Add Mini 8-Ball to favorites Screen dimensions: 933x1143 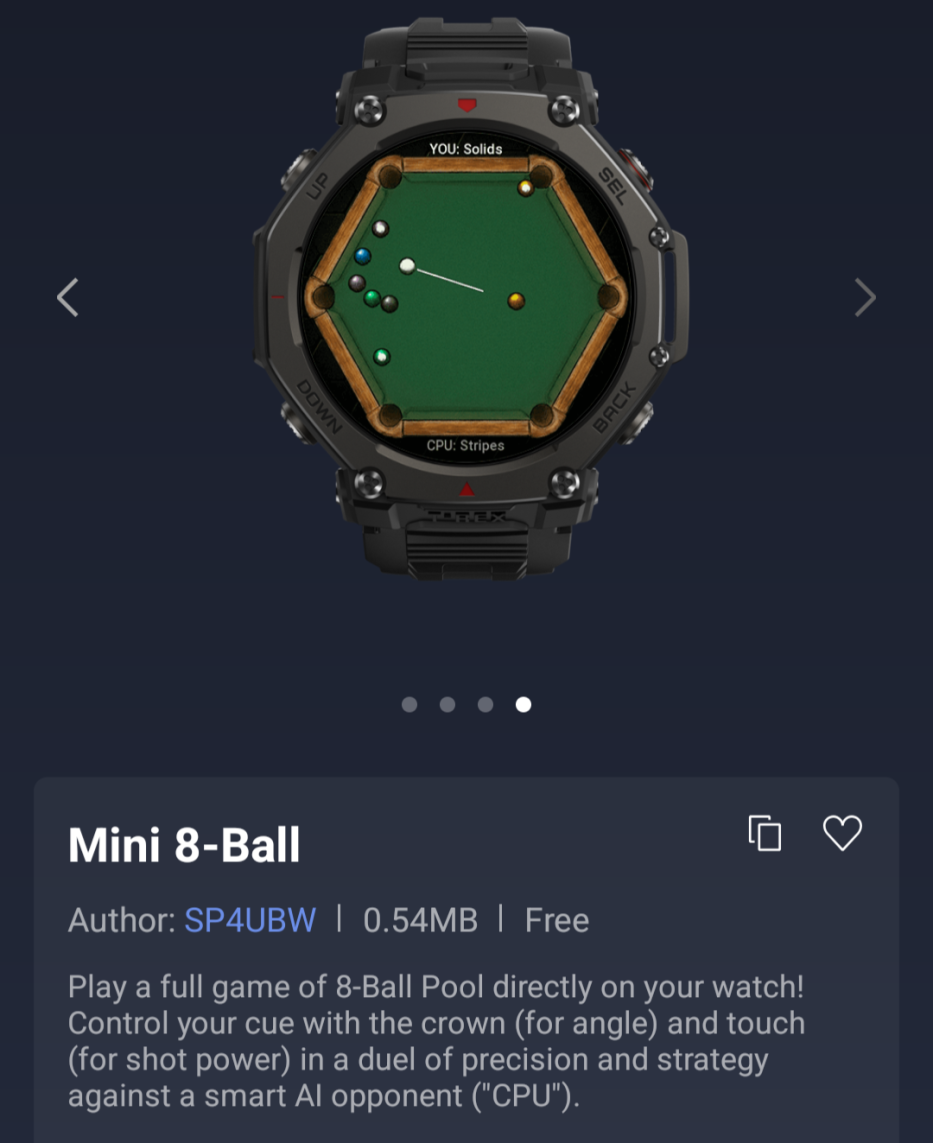point(841,833)
